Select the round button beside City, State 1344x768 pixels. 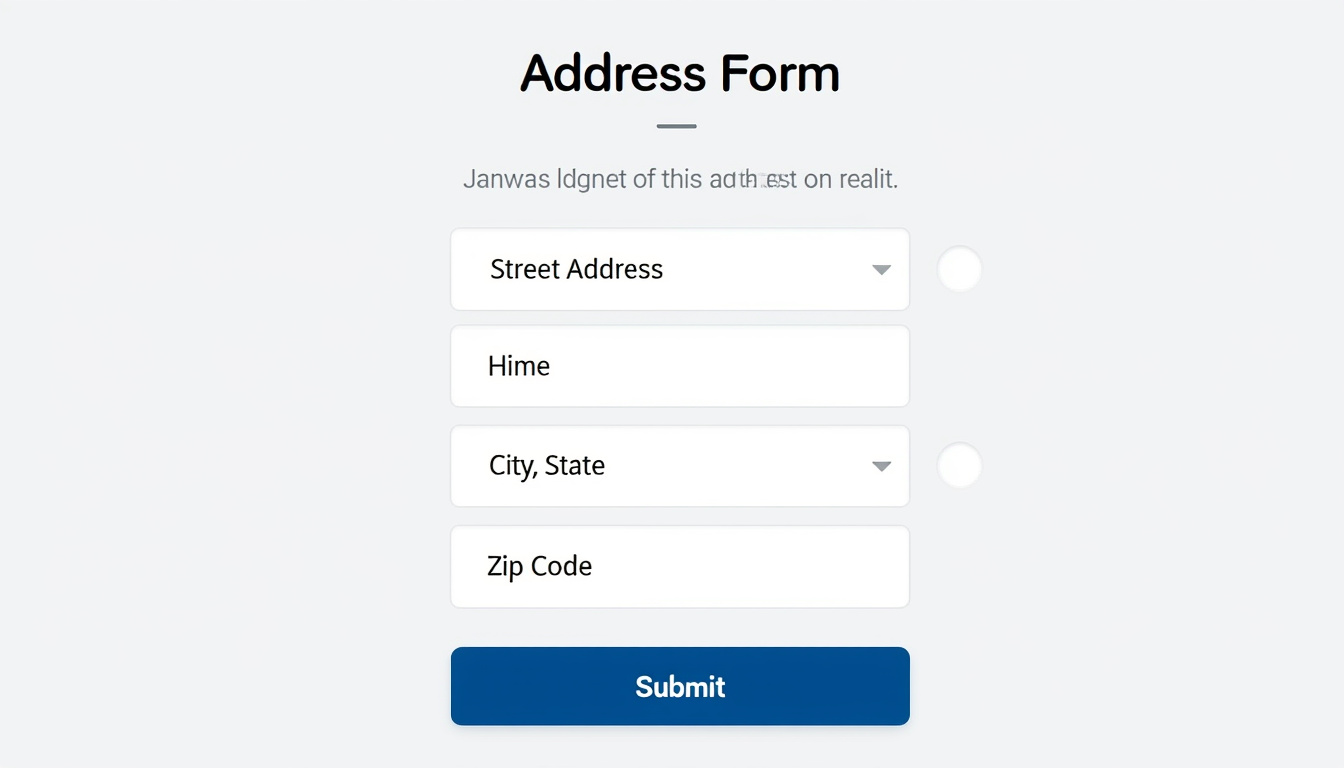959,466
